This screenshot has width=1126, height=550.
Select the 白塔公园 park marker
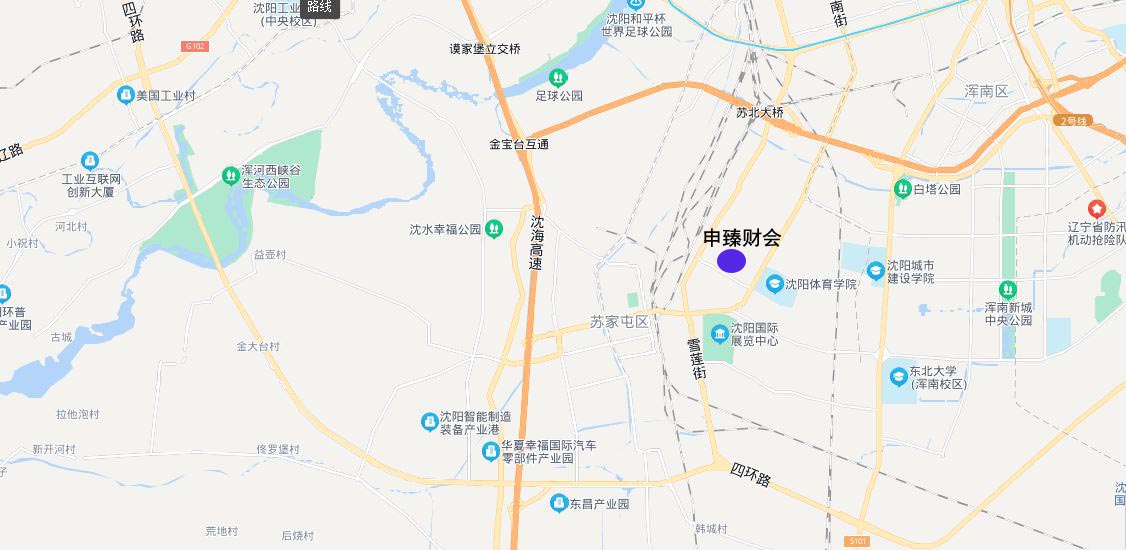coord(903,188)
